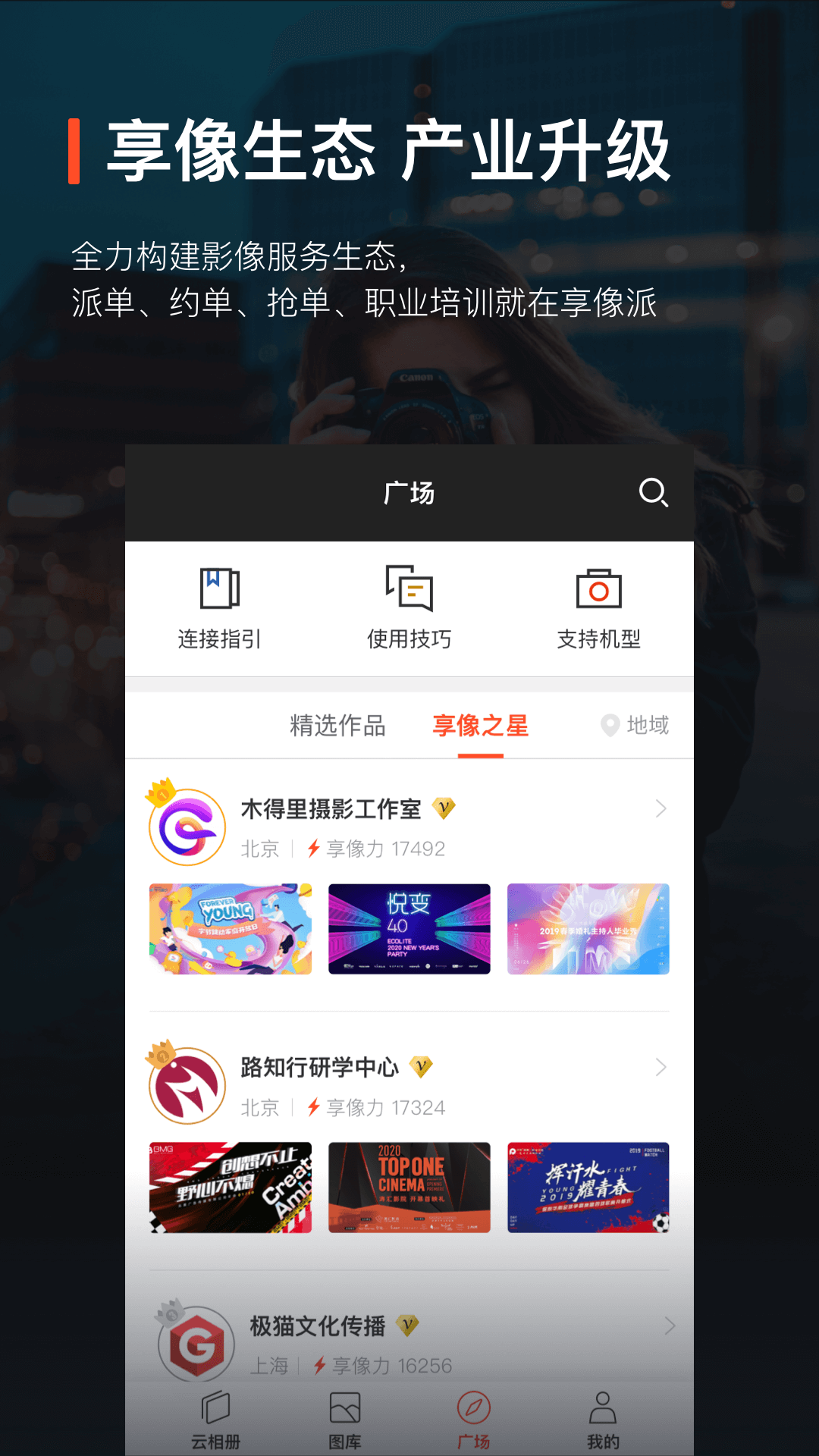Viewport: 819px width, 1456px height.
Task: Open the 使用技巧 tips icon
Action: point(409,607)
